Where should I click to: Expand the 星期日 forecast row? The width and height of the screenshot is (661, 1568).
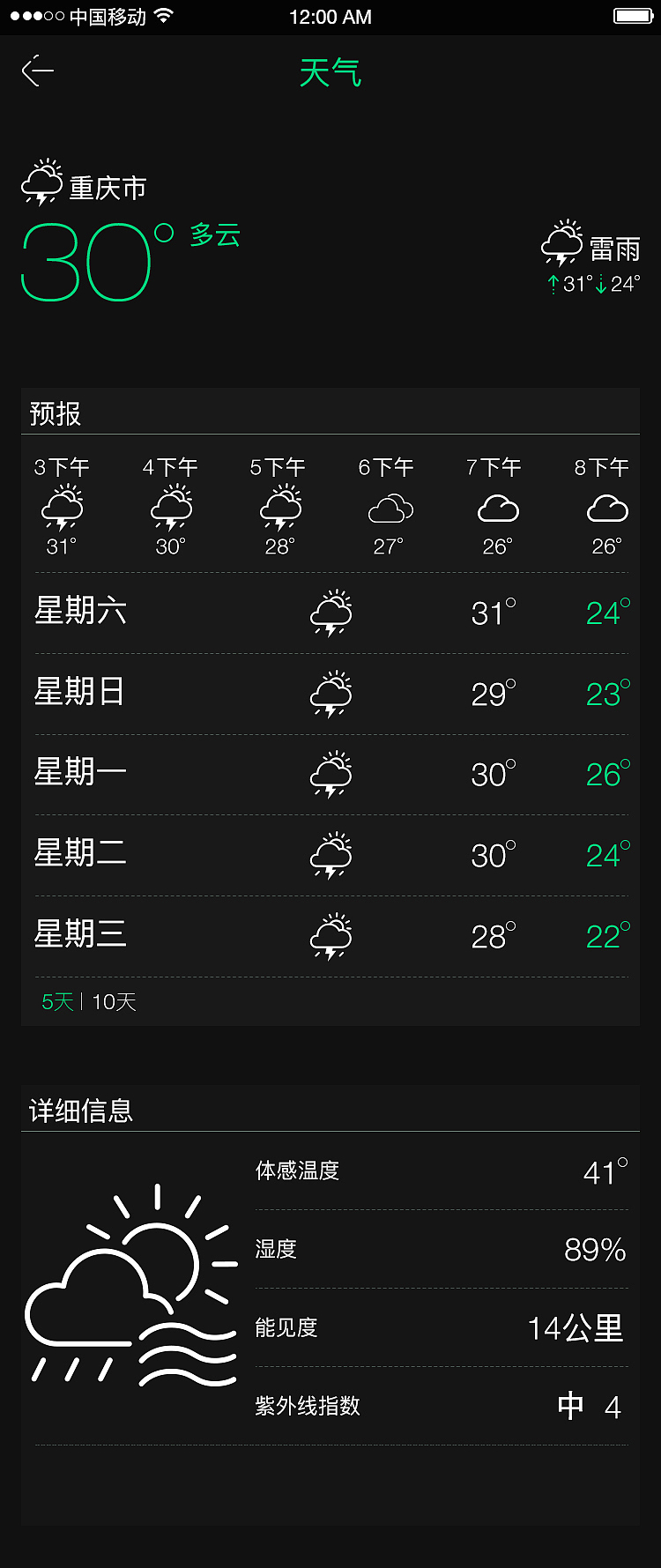(x=330, y=694)
